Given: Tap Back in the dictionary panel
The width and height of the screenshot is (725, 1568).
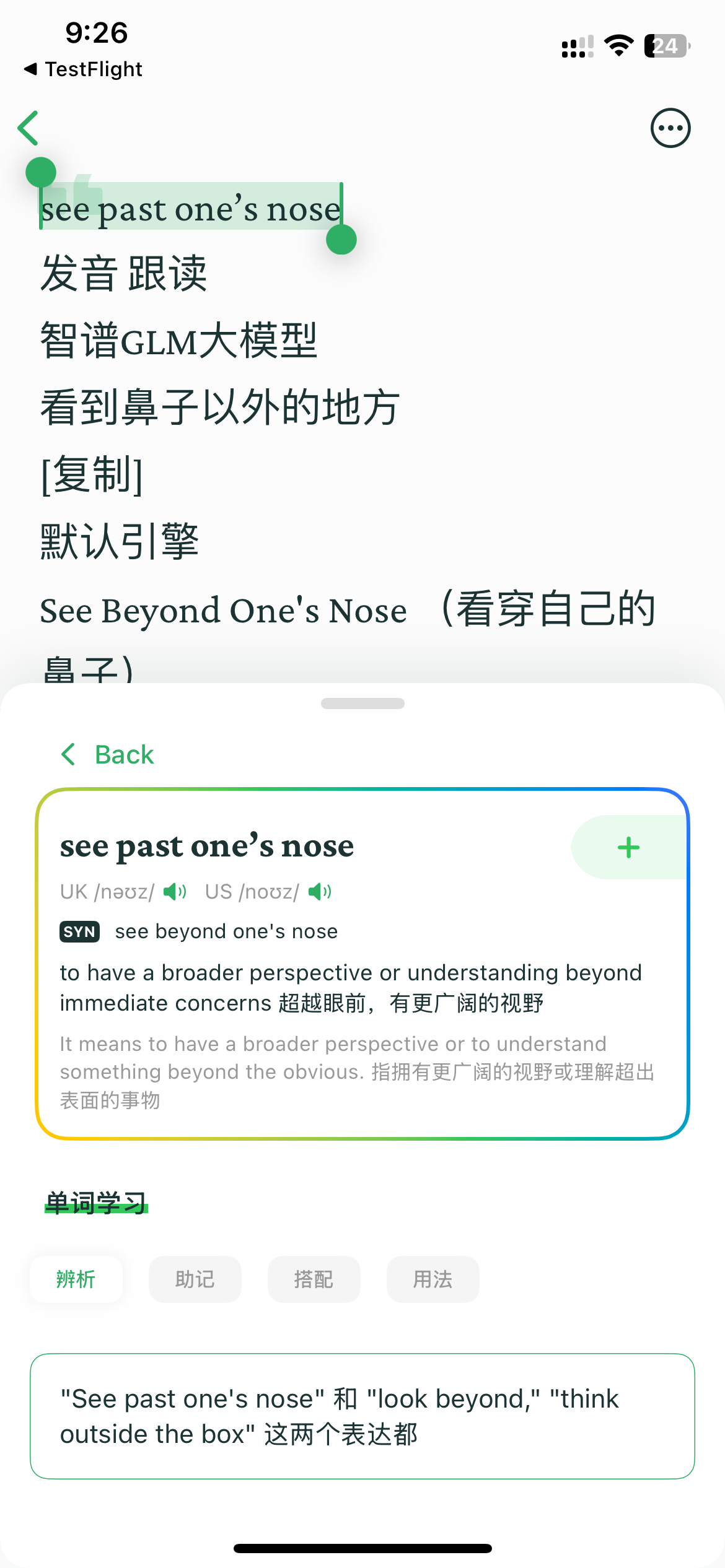Looking at the screenshot, I should [x=107, y=754].
